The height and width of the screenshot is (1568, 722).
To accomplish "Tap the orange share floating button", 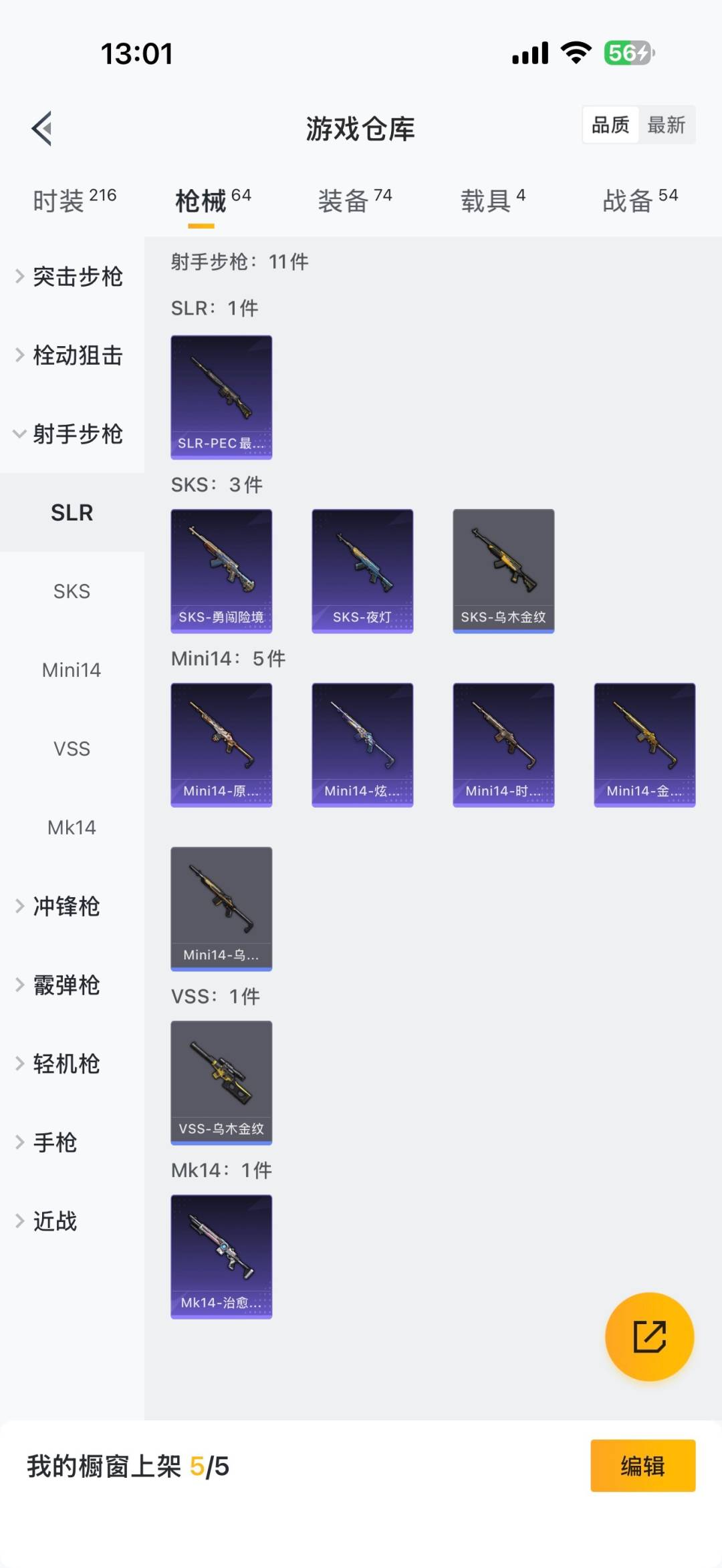I will pyautogui.click(x=649, y=1336).
